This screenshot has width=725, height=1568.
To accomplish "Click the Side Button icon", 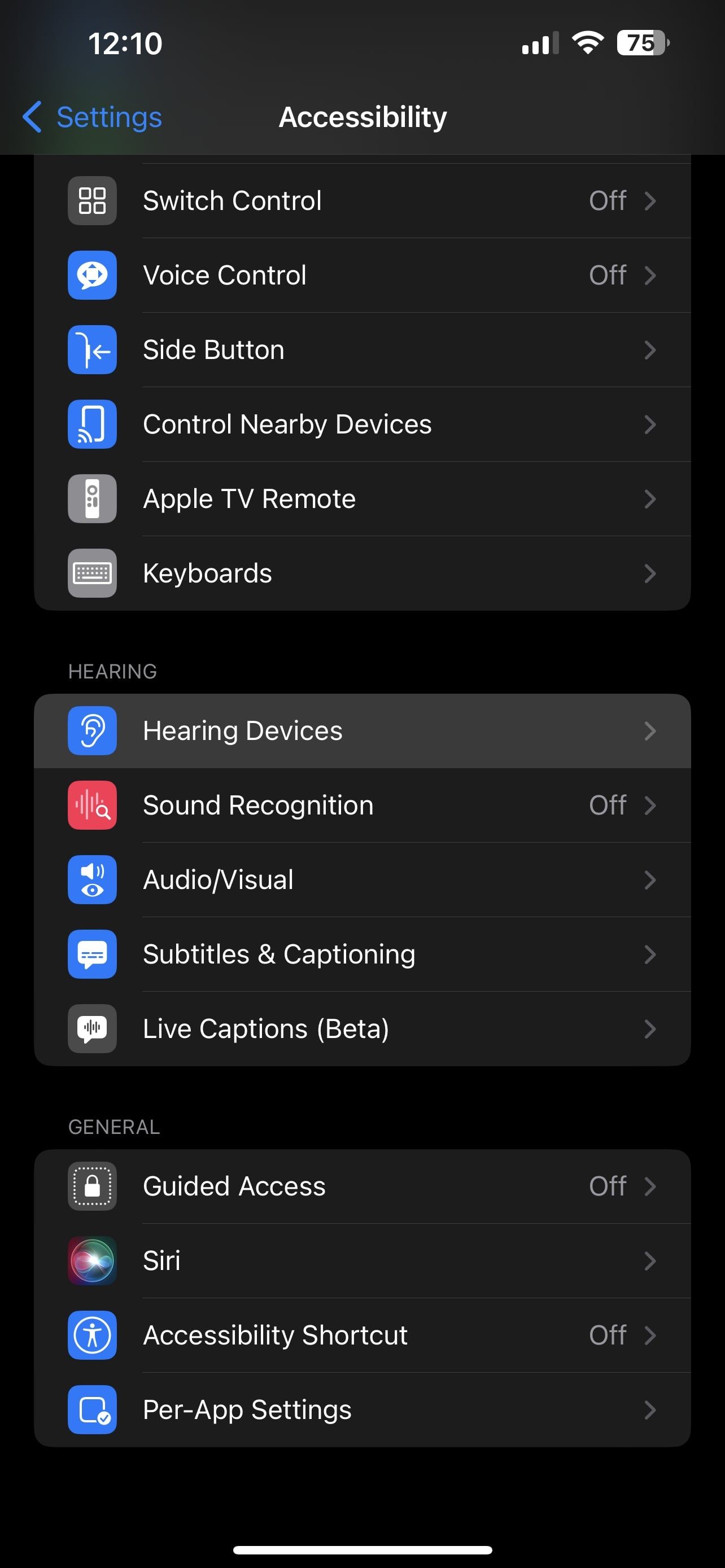I will tap(92, 350).
